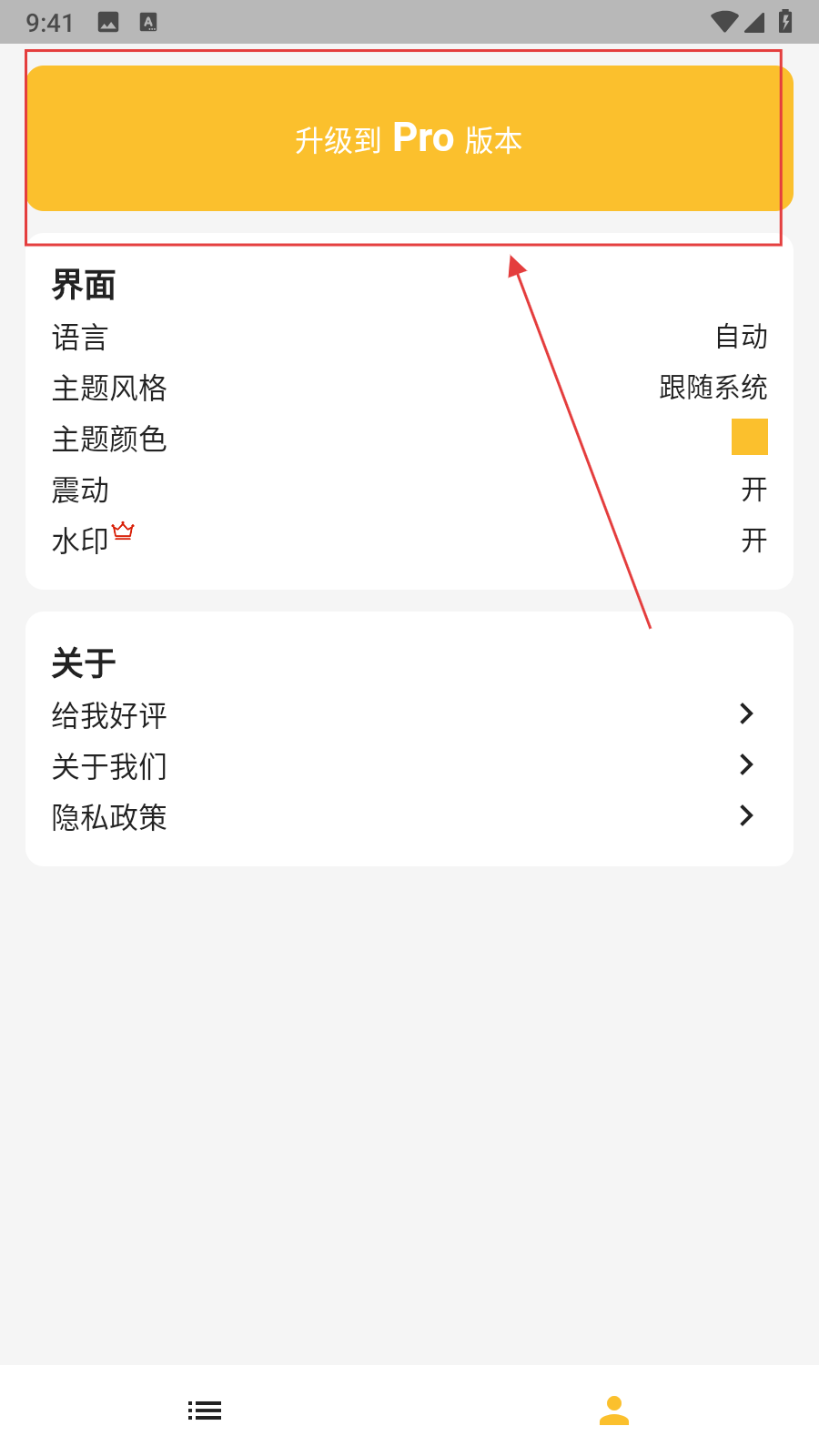Open the 语言 language setting
This screenshot has height=1456, width=819.
(409, 338)
